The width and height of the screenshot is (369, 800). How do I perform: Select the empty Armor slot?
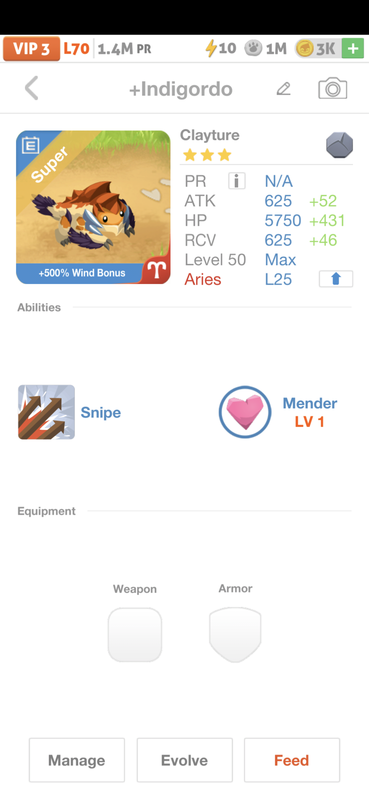(x=235, y=635)
